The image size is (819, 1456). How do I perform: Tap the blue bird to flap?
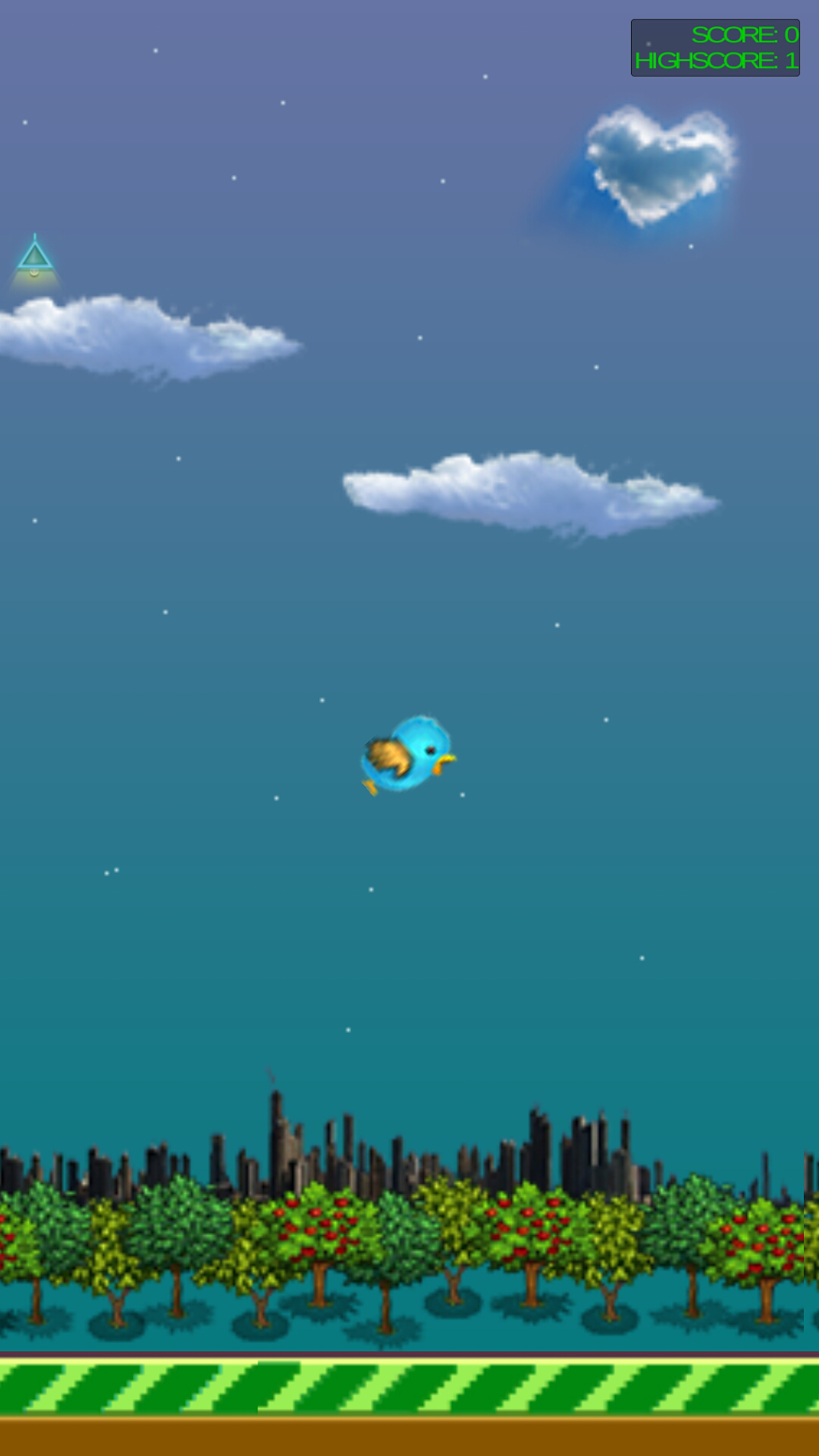[x=408, y=754]
